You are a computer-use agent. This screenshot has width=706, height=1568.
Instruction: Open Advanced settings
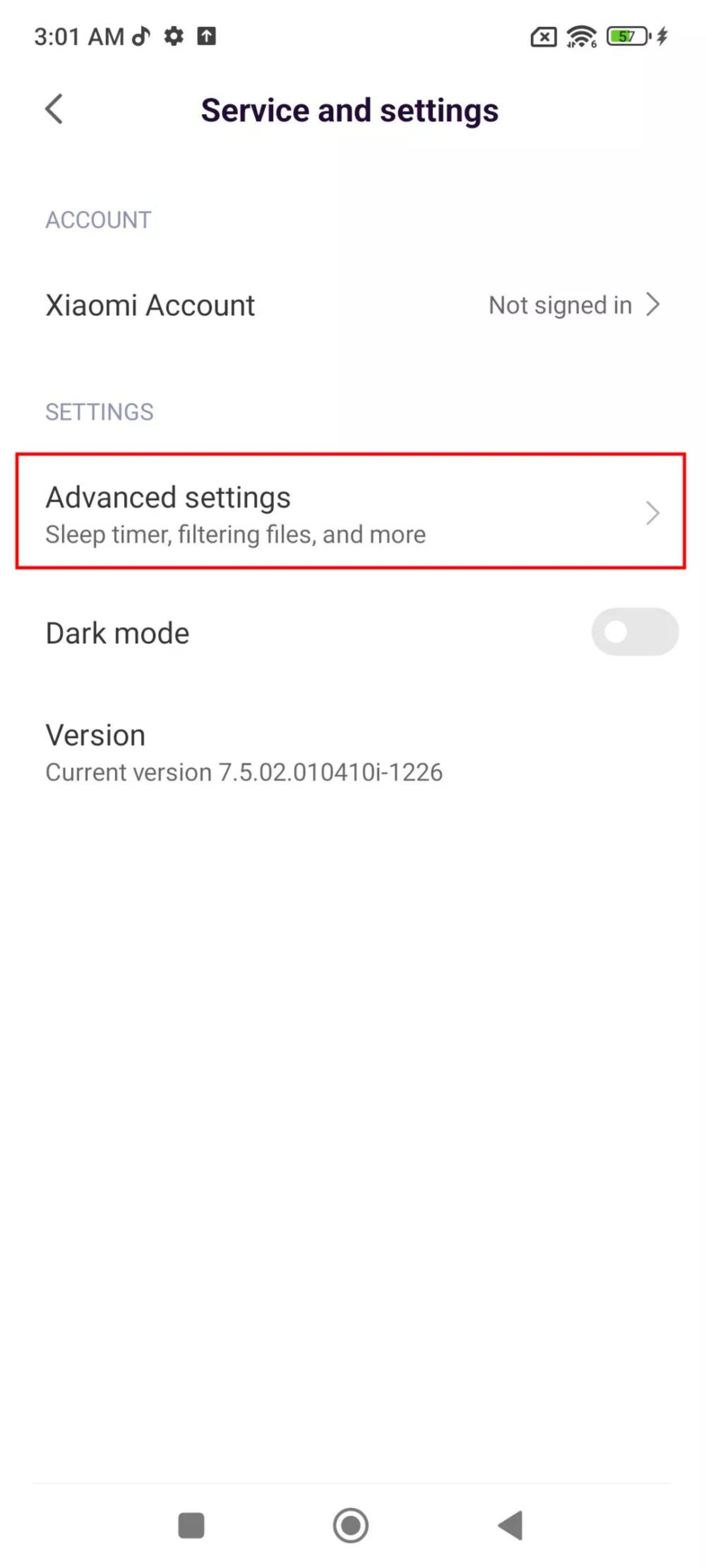coord(351,512)
